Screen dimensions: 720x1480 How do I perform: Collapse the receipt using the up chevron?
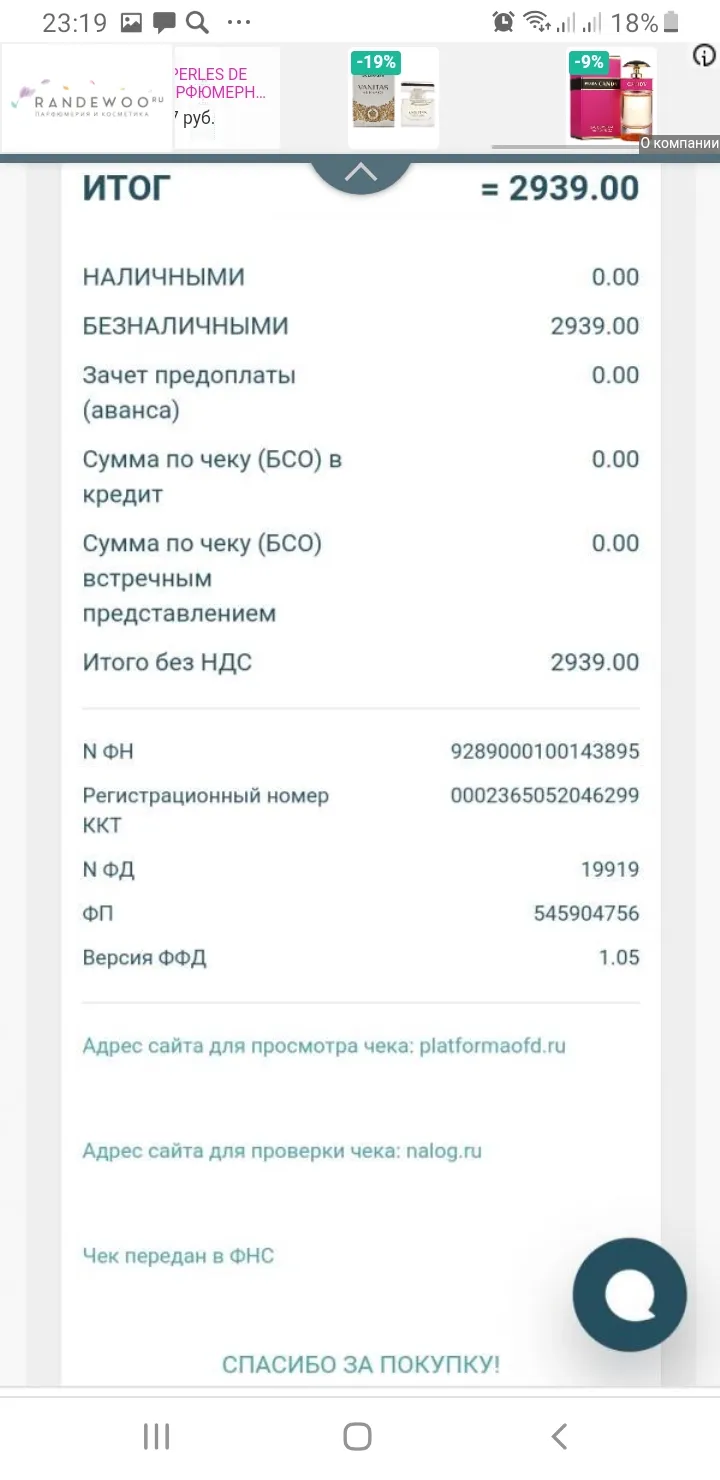coord(360,172)
